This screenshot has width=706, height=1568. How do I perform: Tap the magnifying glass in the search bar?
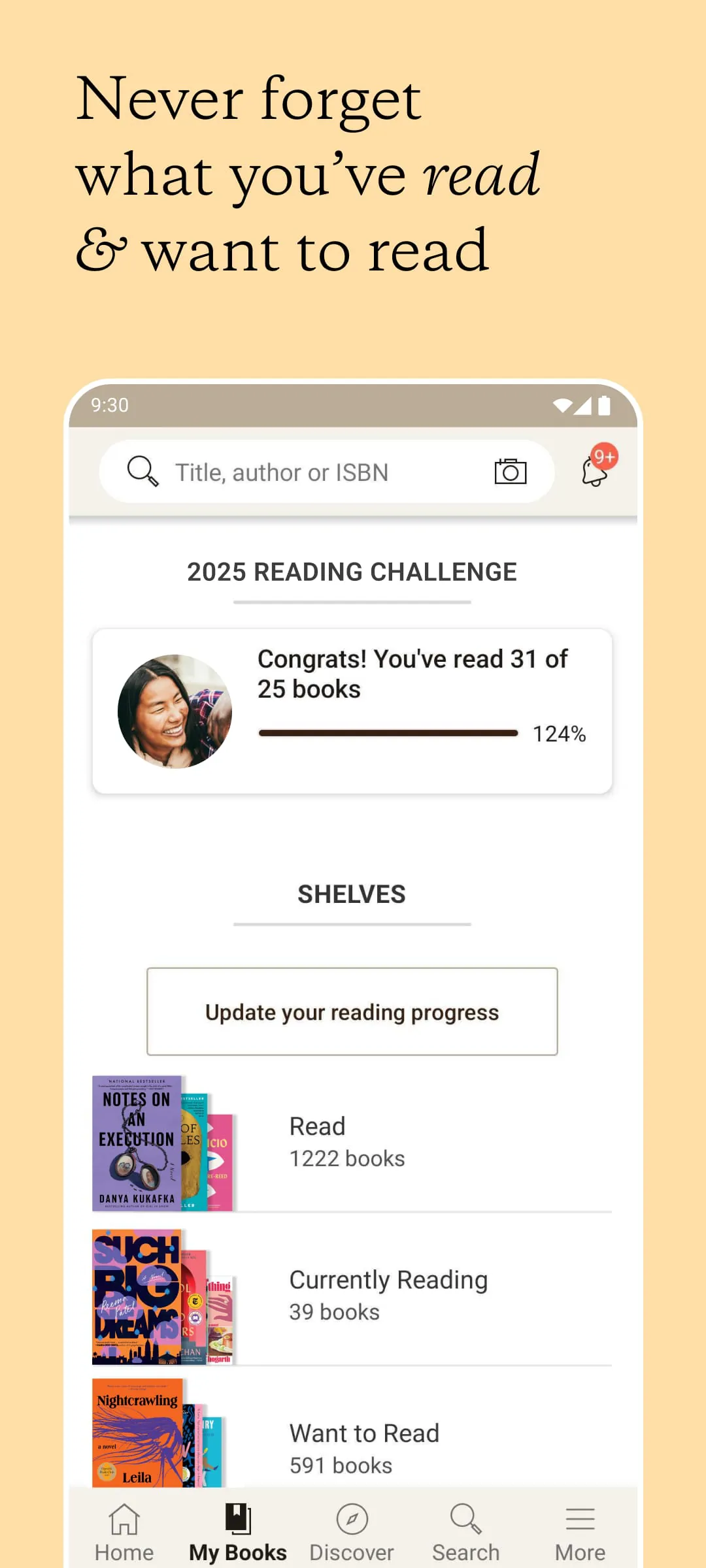[141, 472]
